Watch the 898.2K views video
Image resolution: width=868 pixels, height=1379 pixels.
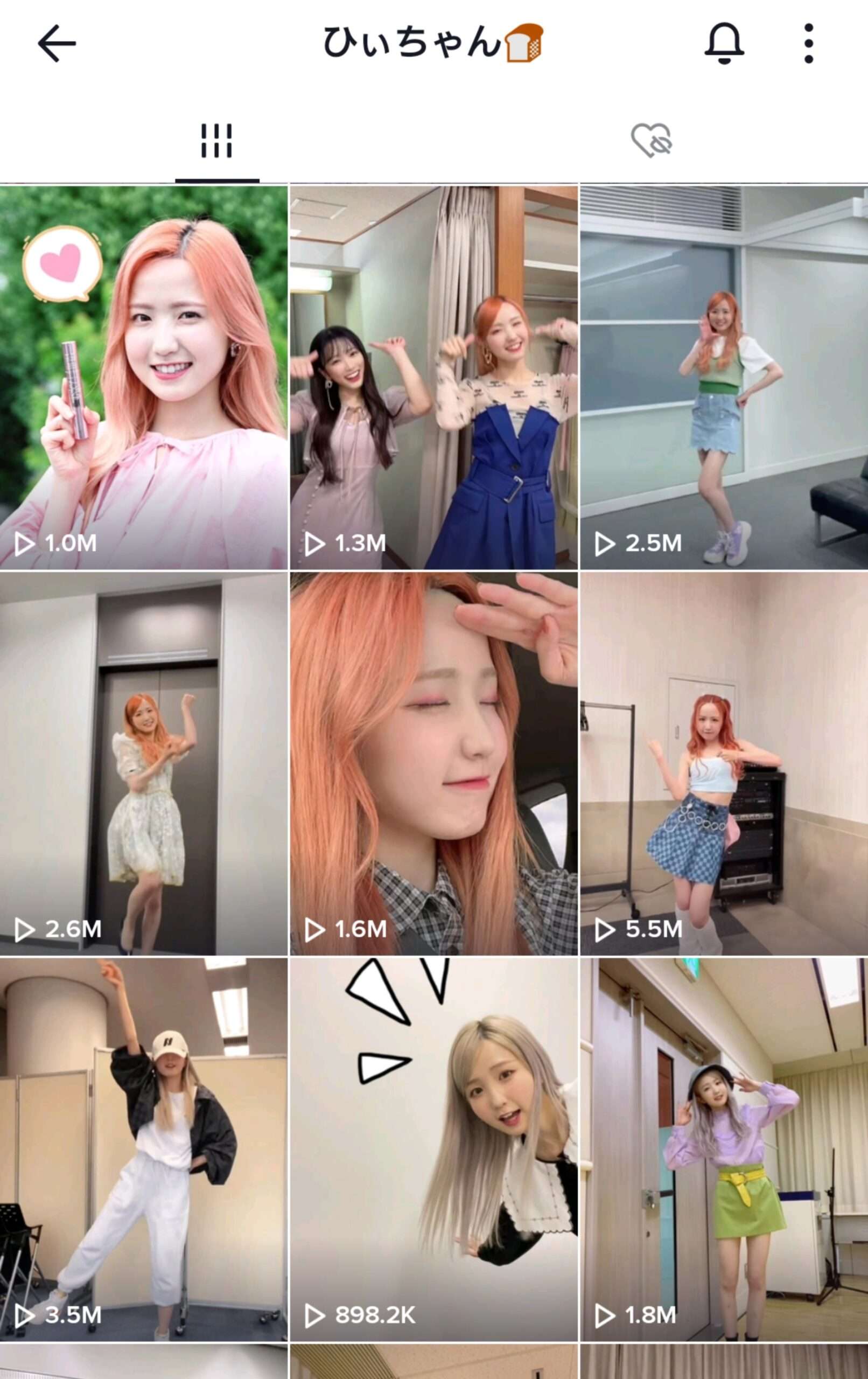pyautogui.click(x=433, y=1150)
